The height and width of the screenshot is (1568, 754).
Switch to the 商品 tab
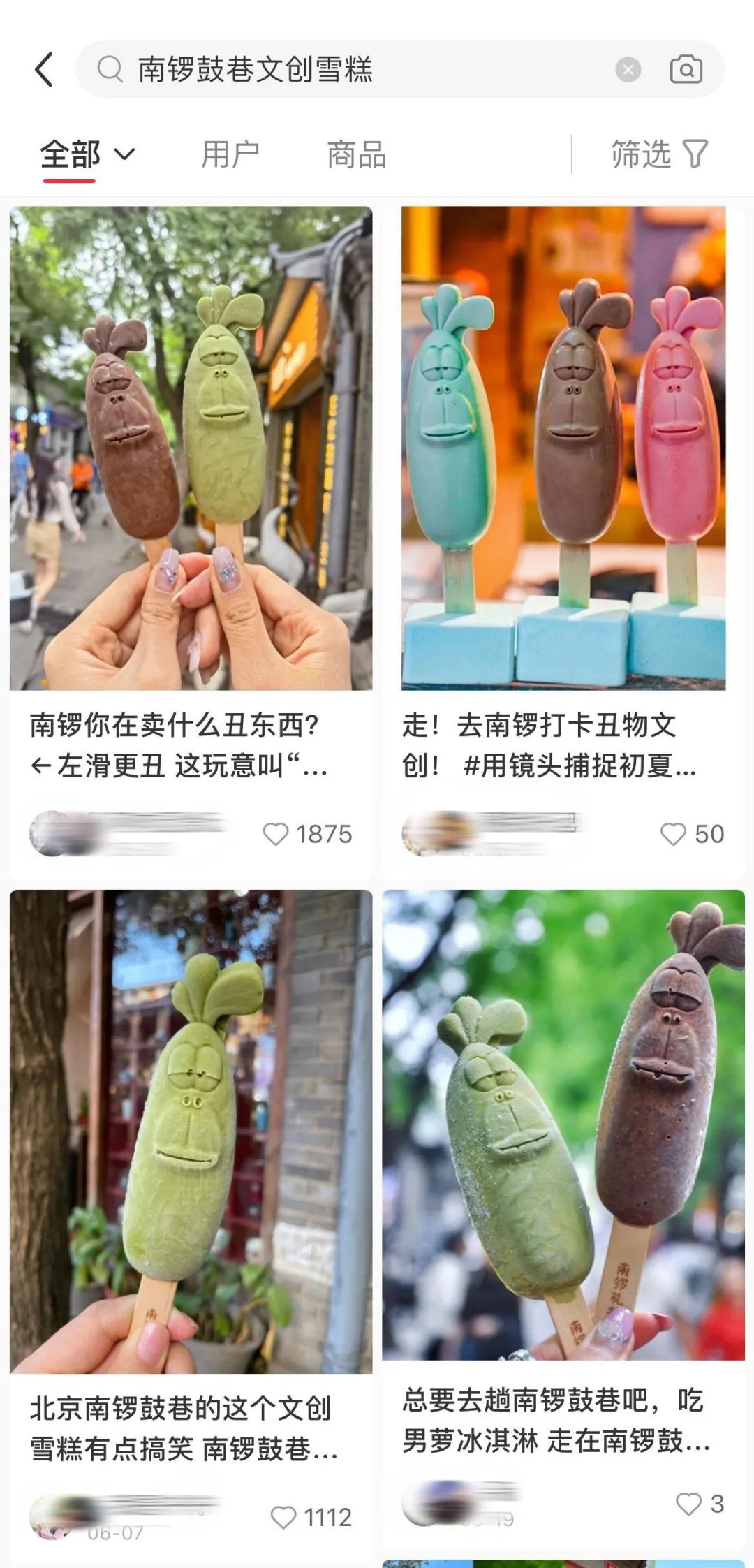click(x=356, y=154)
